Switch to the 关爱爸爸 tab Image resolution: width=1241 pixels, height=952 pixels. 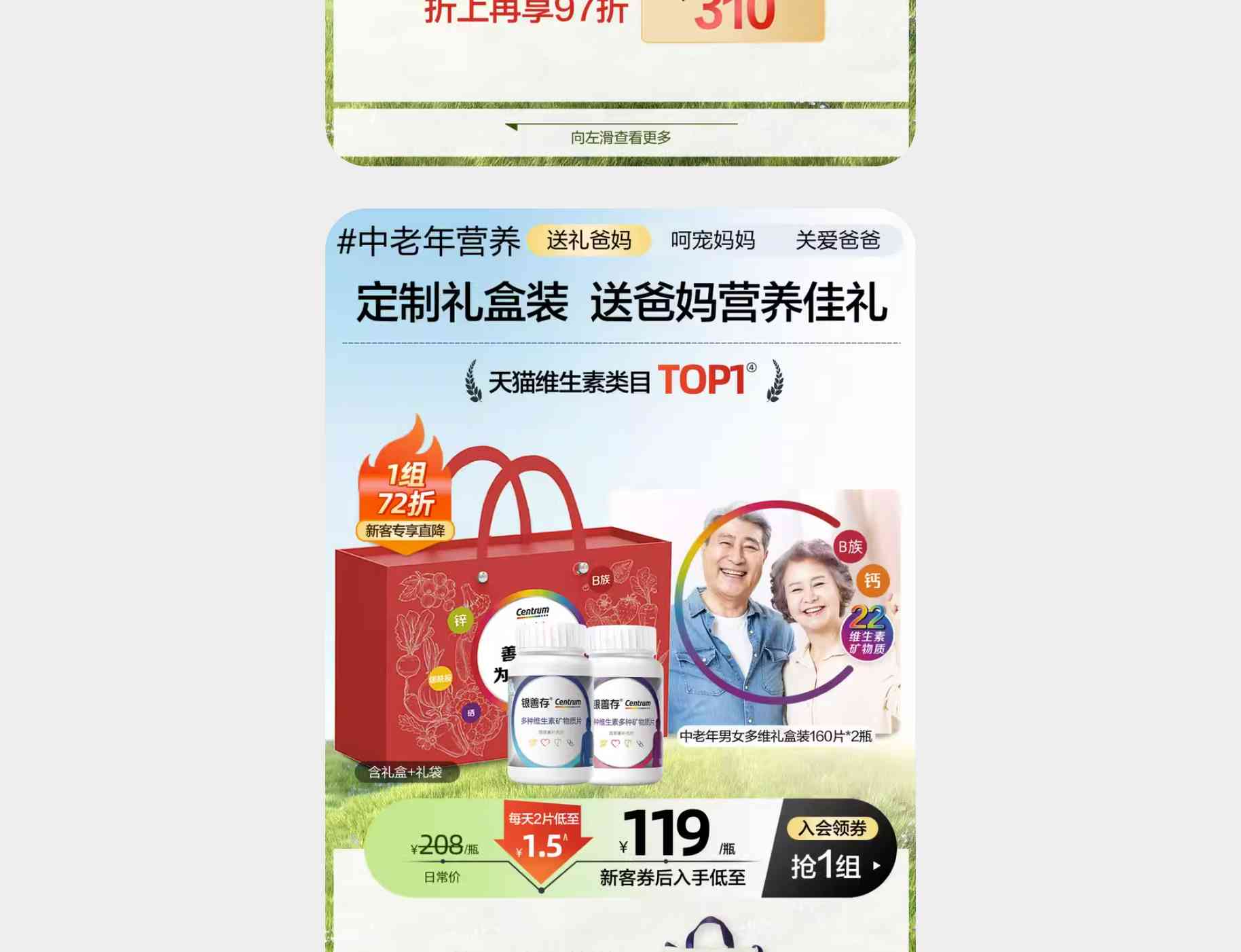tap(838, 240)
